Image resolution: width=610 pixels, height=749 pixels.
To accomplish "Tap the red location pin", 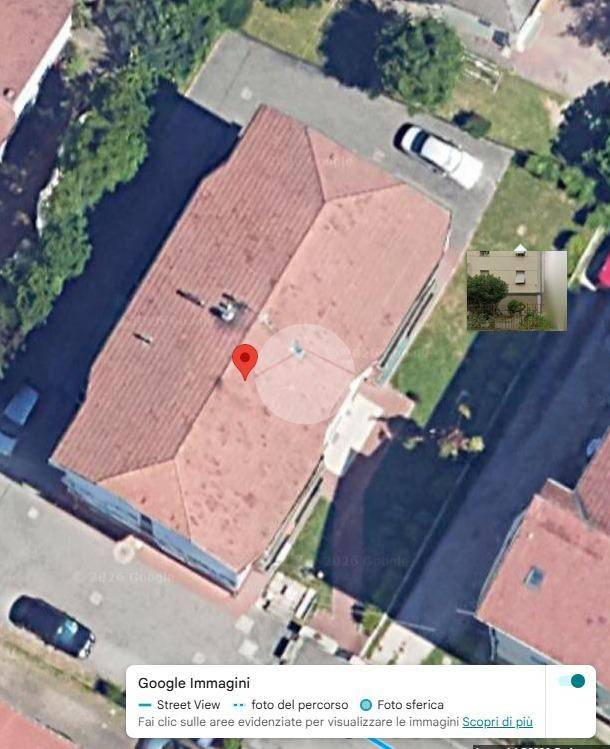I will 245,358.
